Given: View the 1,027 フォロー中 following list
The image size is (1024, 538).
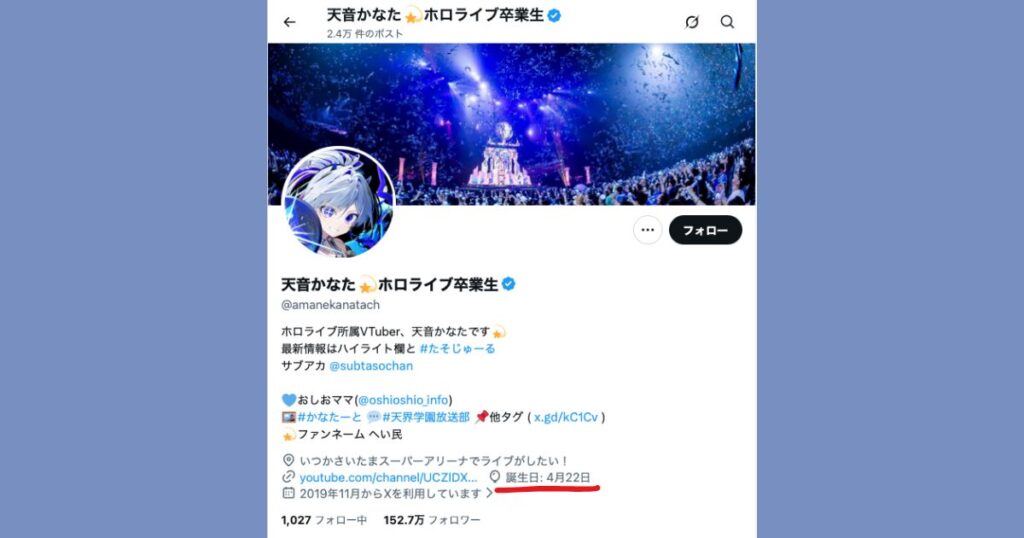Looking at the screenshot, I should (324, 520).
